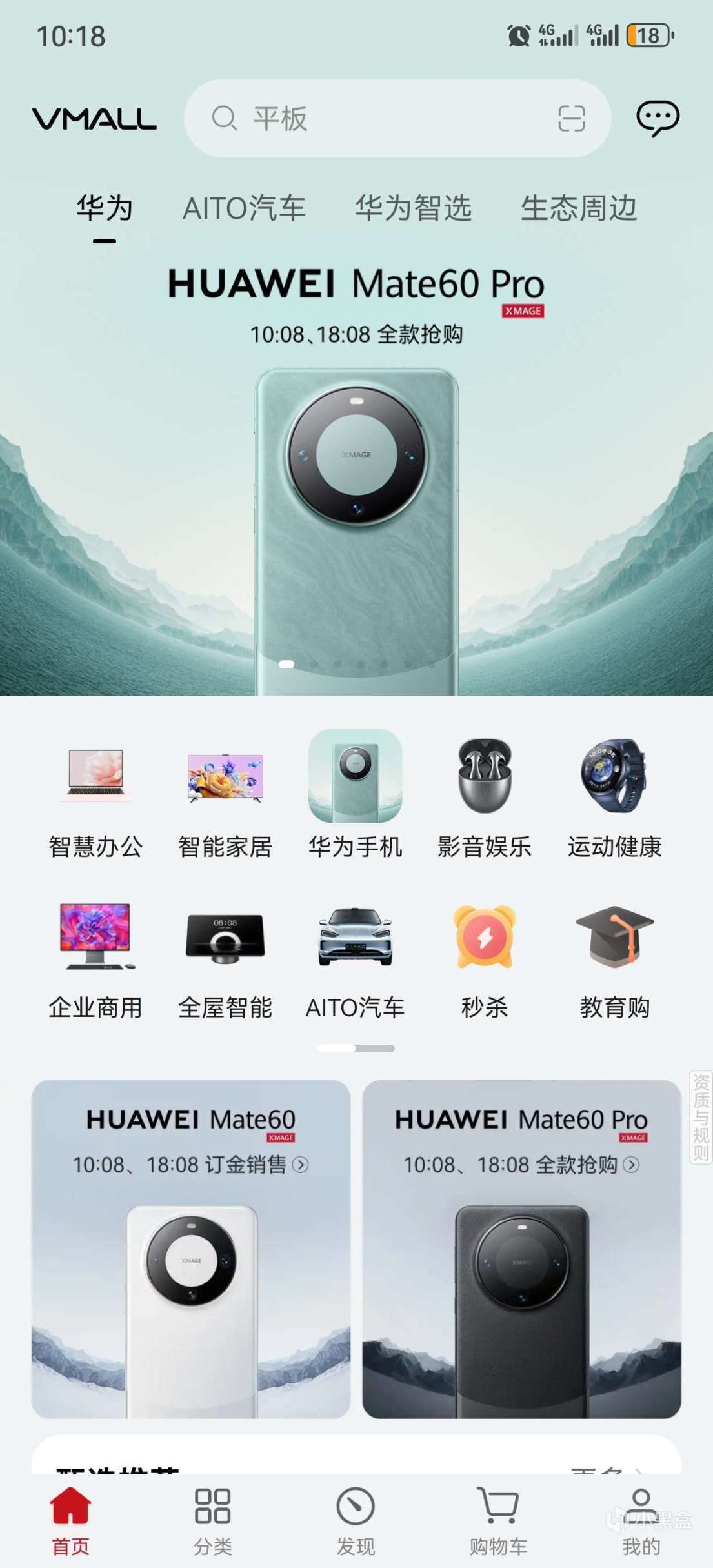Image resolution: width=713 pixels, height=1568 pixels.
Task: View the 资质与规则 side tab
Action: tap(701, 1117)
